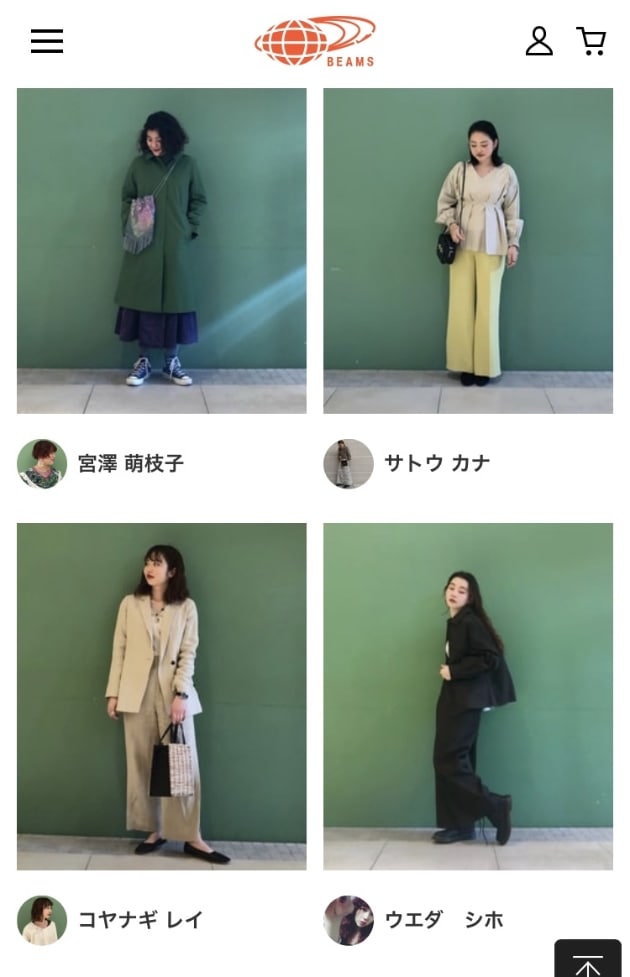This screenshot has width=630, height=977.
Task: Open beige suit outfit by コヤナギ レイ
Action: click(x=162, y=695)
